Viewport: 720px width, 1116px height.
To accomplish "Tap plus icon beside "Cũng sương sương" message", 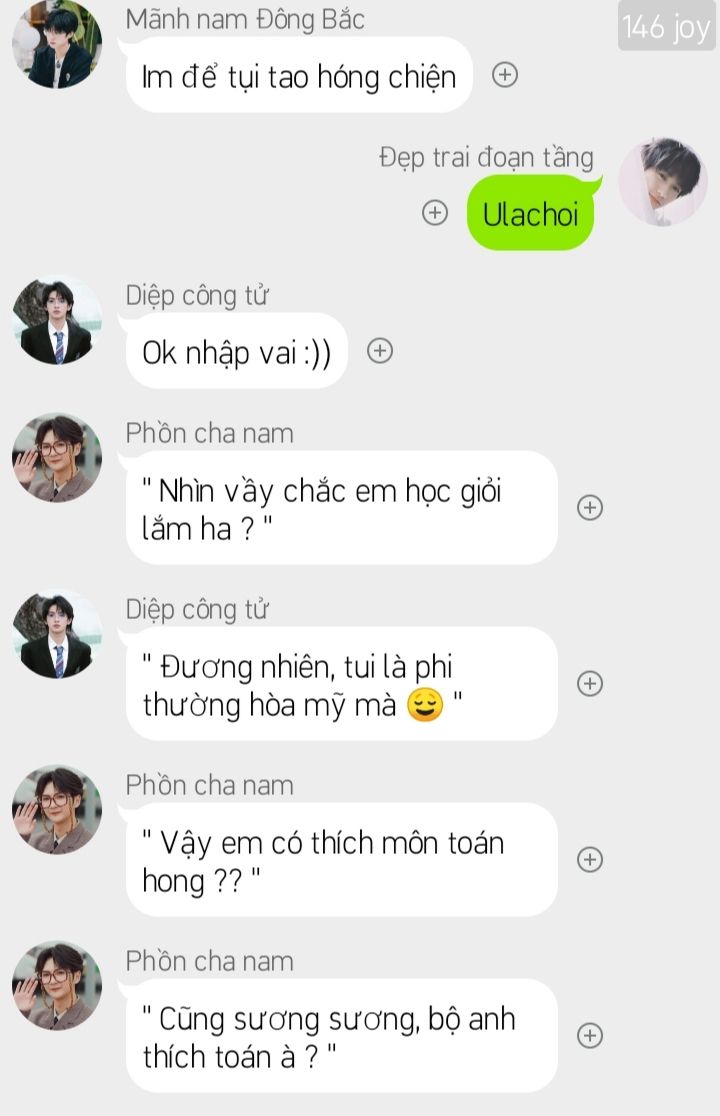I will 590,1036.
